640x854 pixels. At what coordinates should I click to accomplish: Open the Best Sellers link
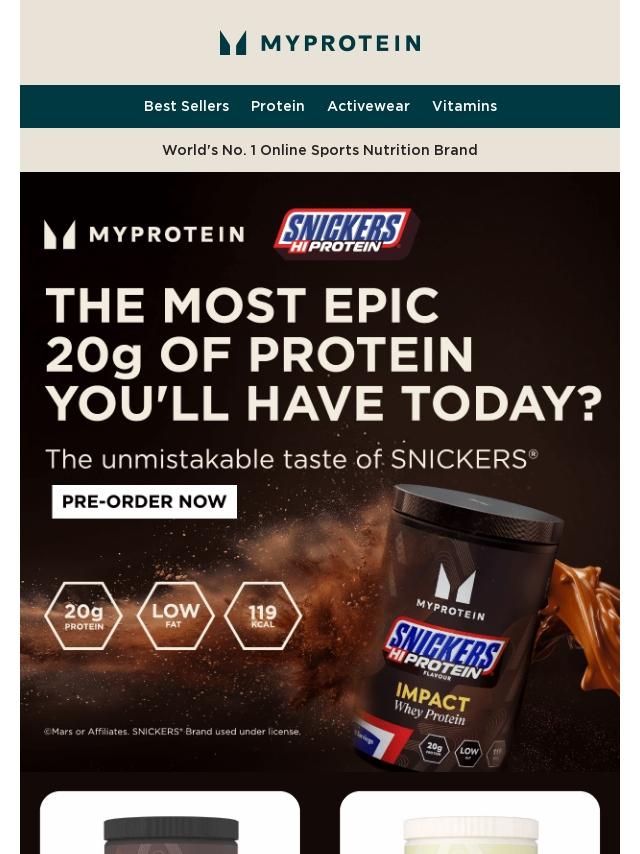(x=186, y=106)
